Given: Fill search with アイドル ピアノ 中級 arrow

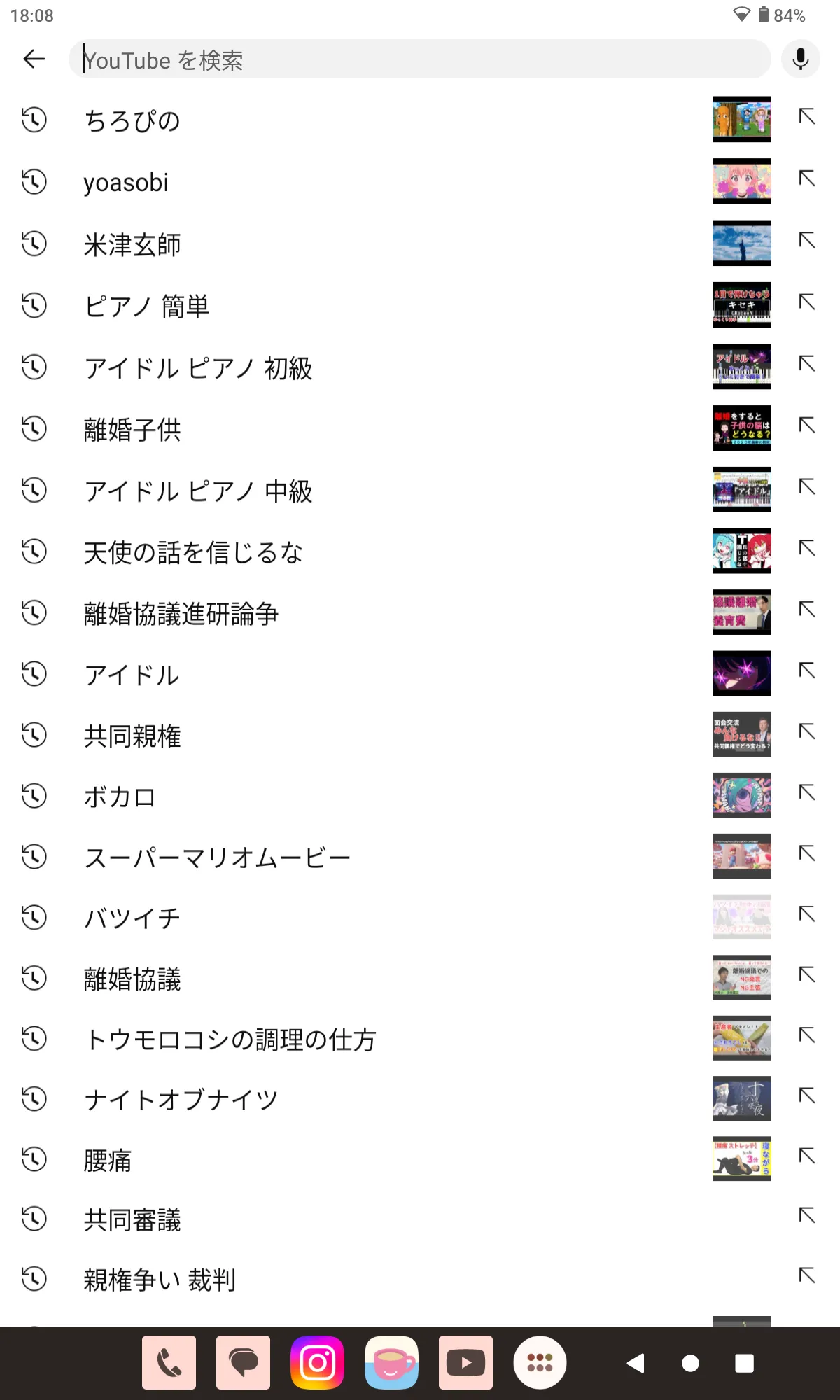Looking at the screenshot, I should [x=807, y=488].
